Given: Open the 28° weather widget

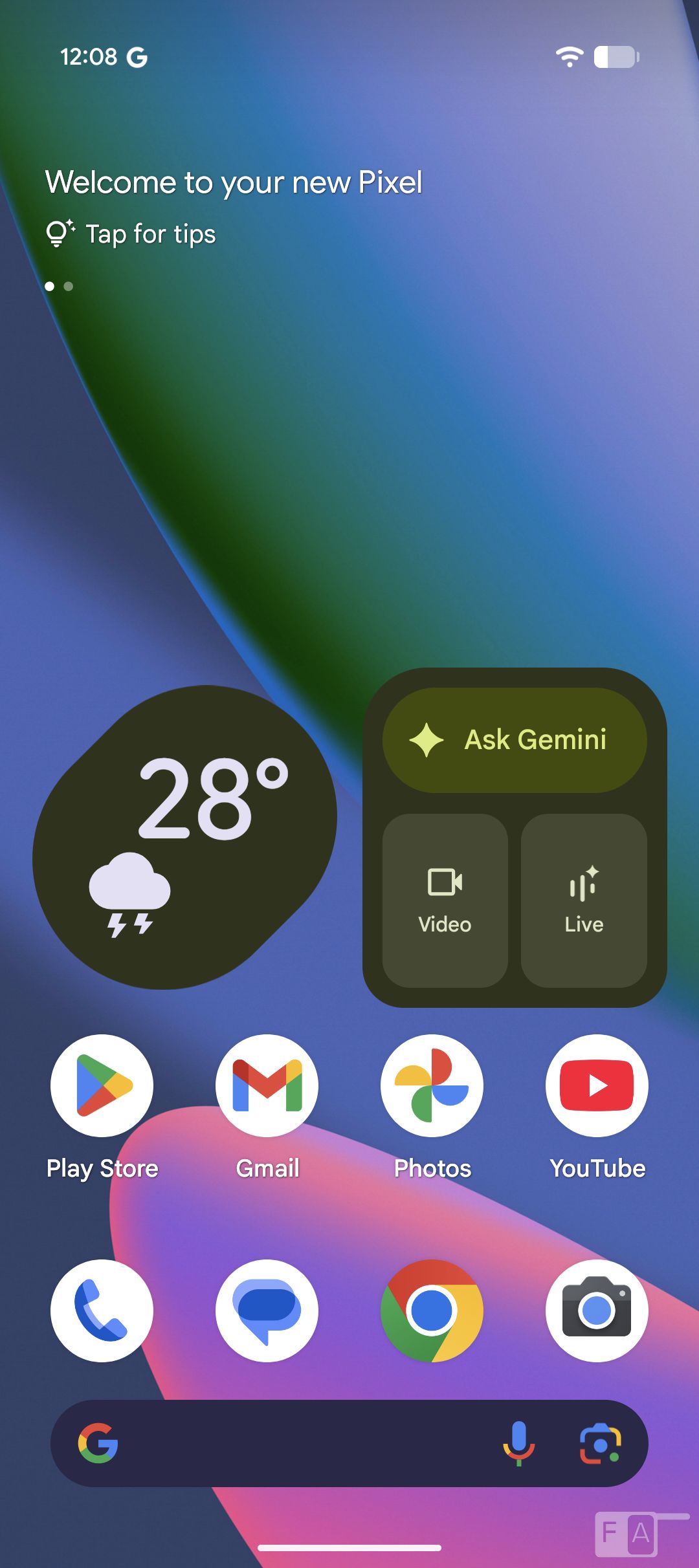Looking at the screenshot, I should (x=184, y=836).
